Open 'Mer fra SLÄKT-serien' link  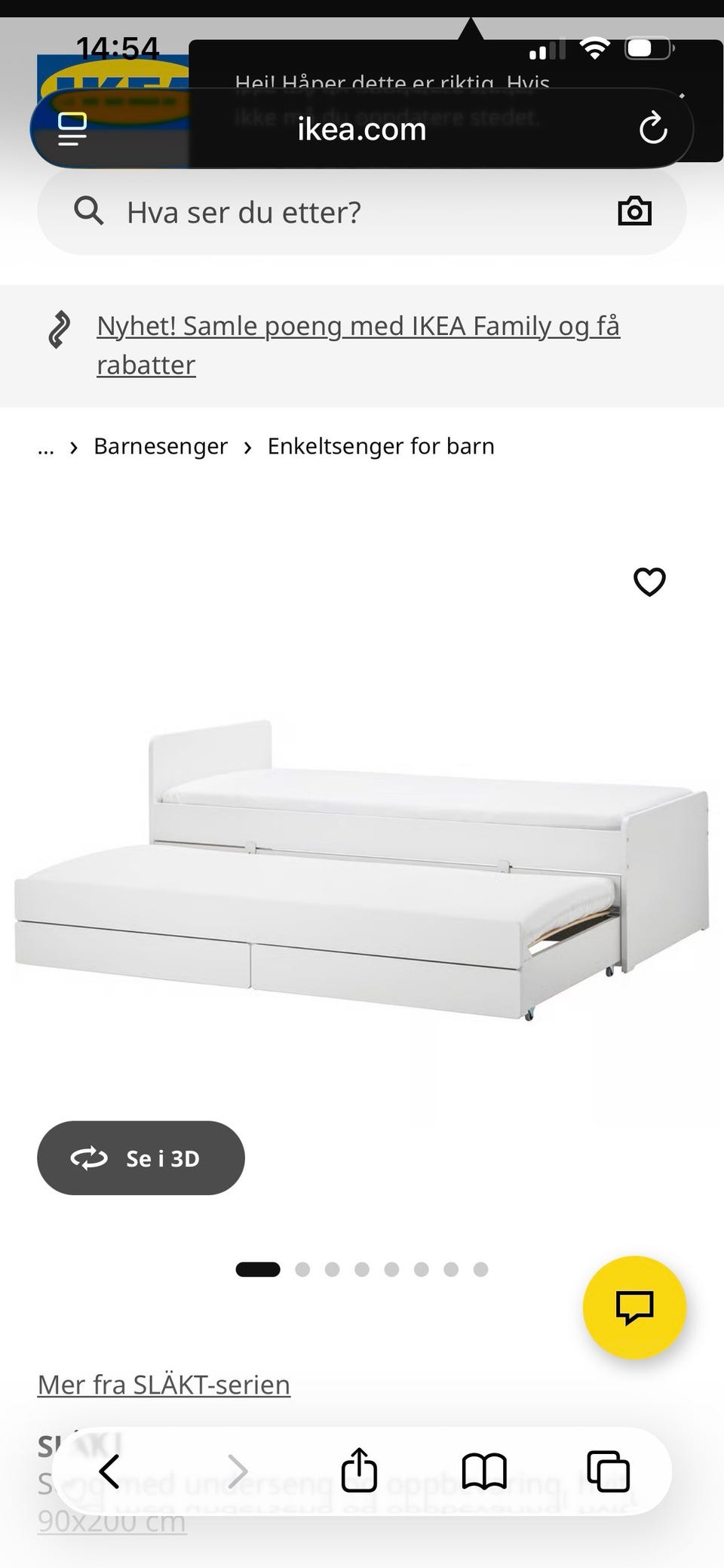click(163, 1384)
